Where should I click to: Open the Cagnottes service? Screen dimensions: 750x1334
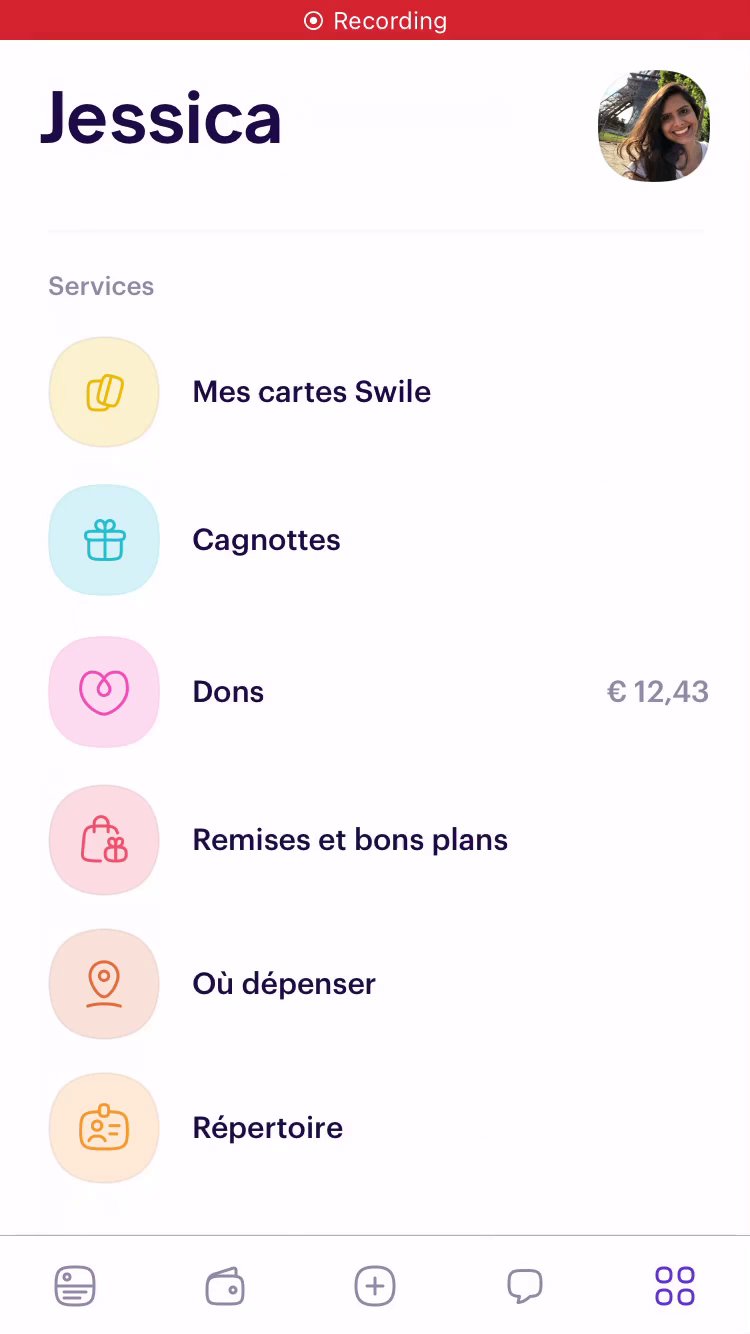pos(266,540)
